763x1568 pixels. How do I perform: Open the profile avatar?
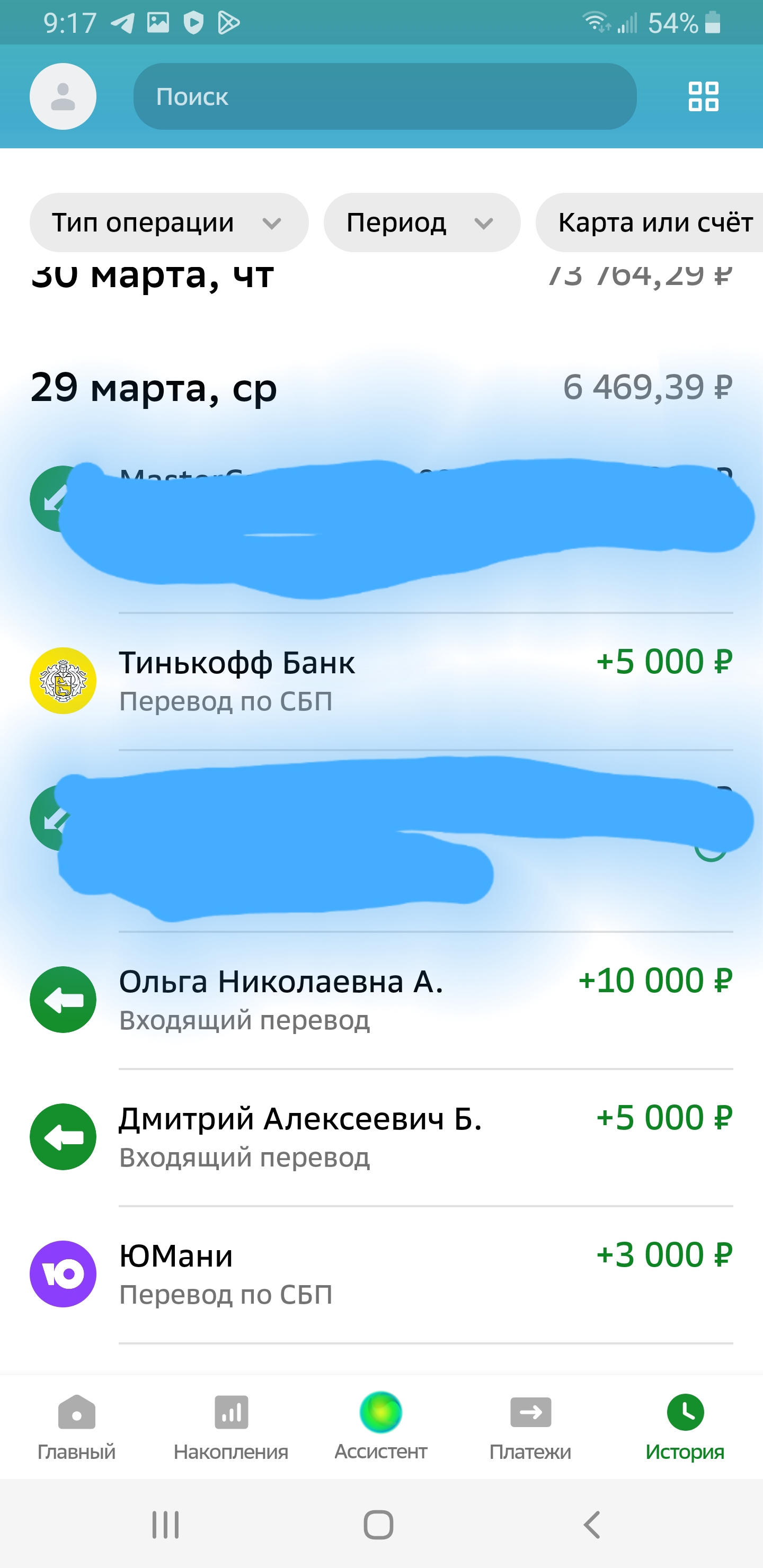click(x=63, y=96)
